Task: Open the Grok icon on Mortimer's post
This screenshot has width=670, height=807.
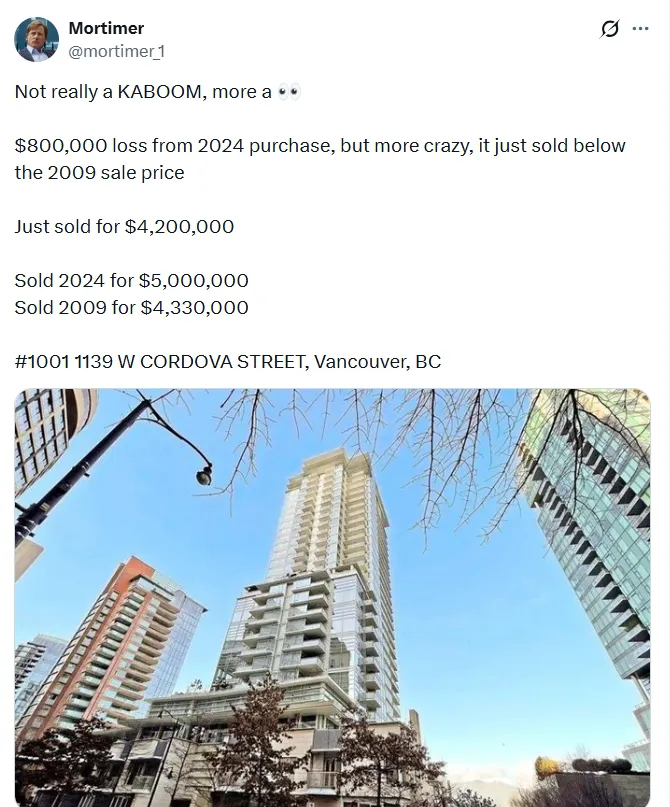Action: click(x=609, y=29)
